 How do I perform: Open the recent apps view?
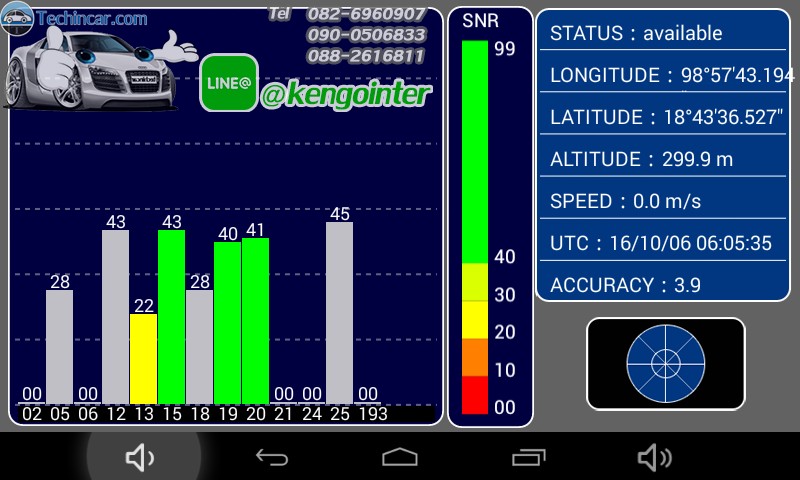point(528,457)
